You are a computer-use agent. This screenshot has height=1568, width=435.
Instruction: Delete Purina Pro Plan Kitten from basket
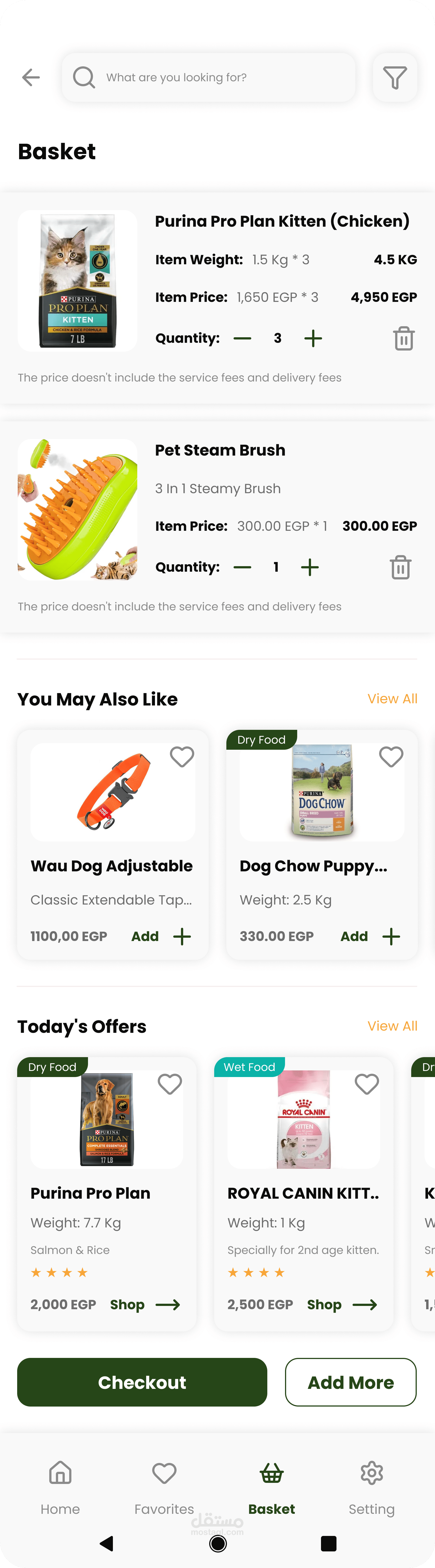(x=403, y=338)
